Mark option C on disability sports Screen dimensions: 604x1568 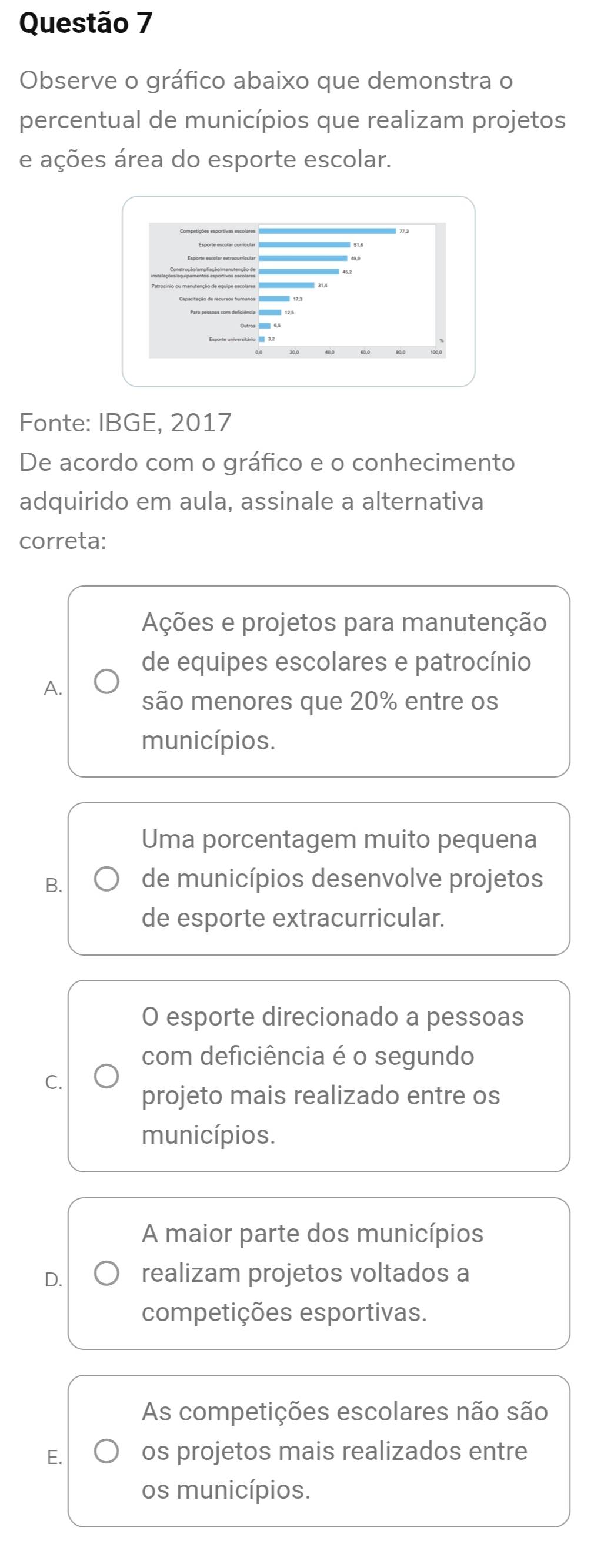pyautogui.click(x=106, y=1076)
